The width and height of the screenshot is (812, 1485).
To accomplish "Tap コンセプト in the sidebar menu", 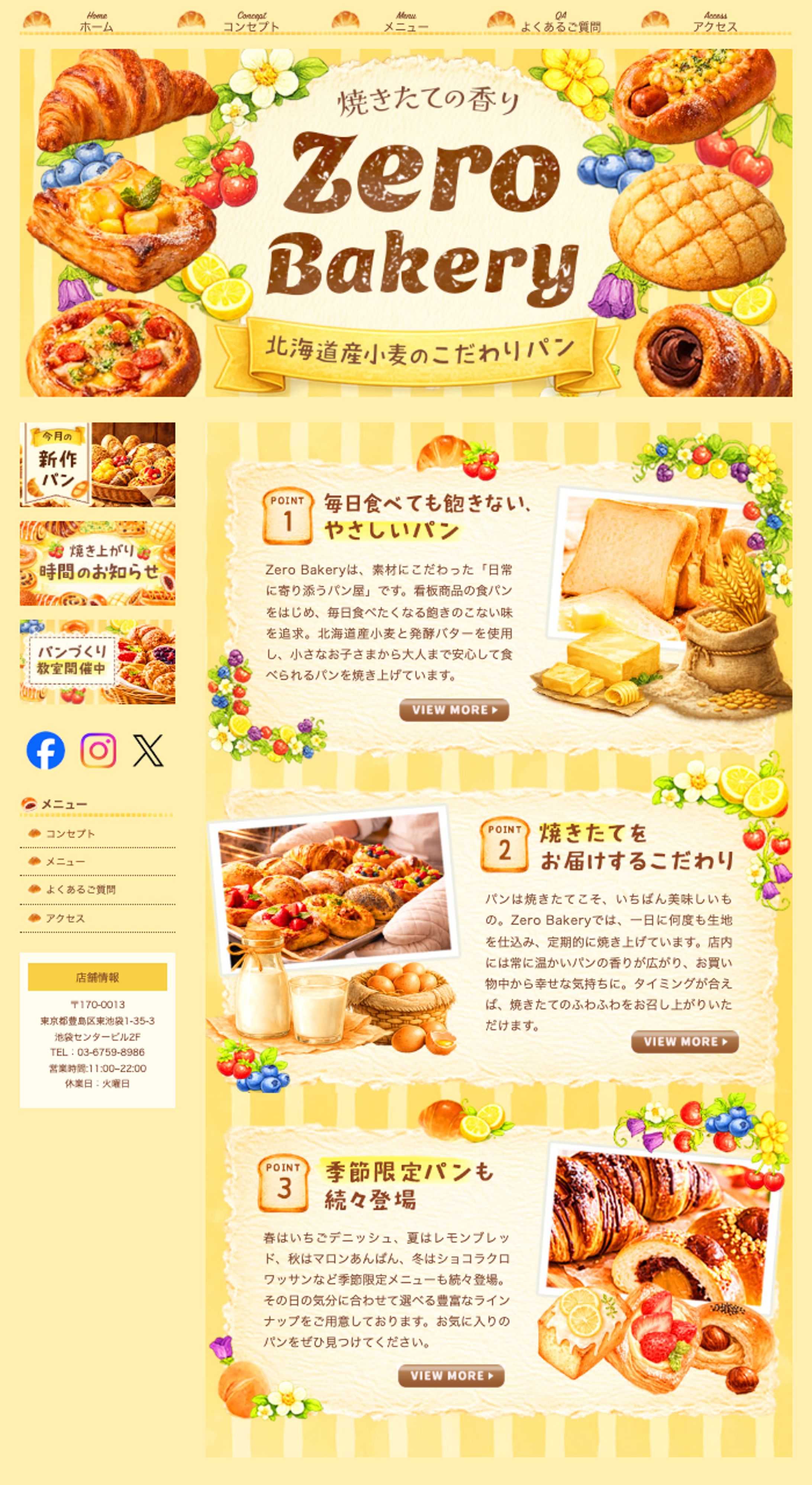I will (70, 834).
